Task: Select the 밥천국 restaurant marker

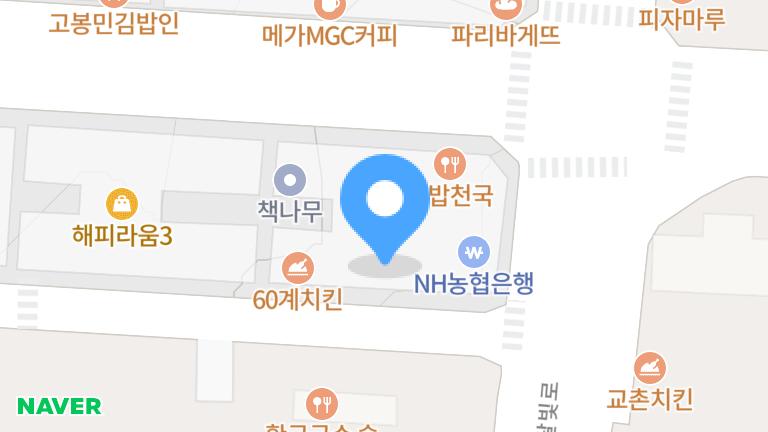Action: (x=449, y=163)
